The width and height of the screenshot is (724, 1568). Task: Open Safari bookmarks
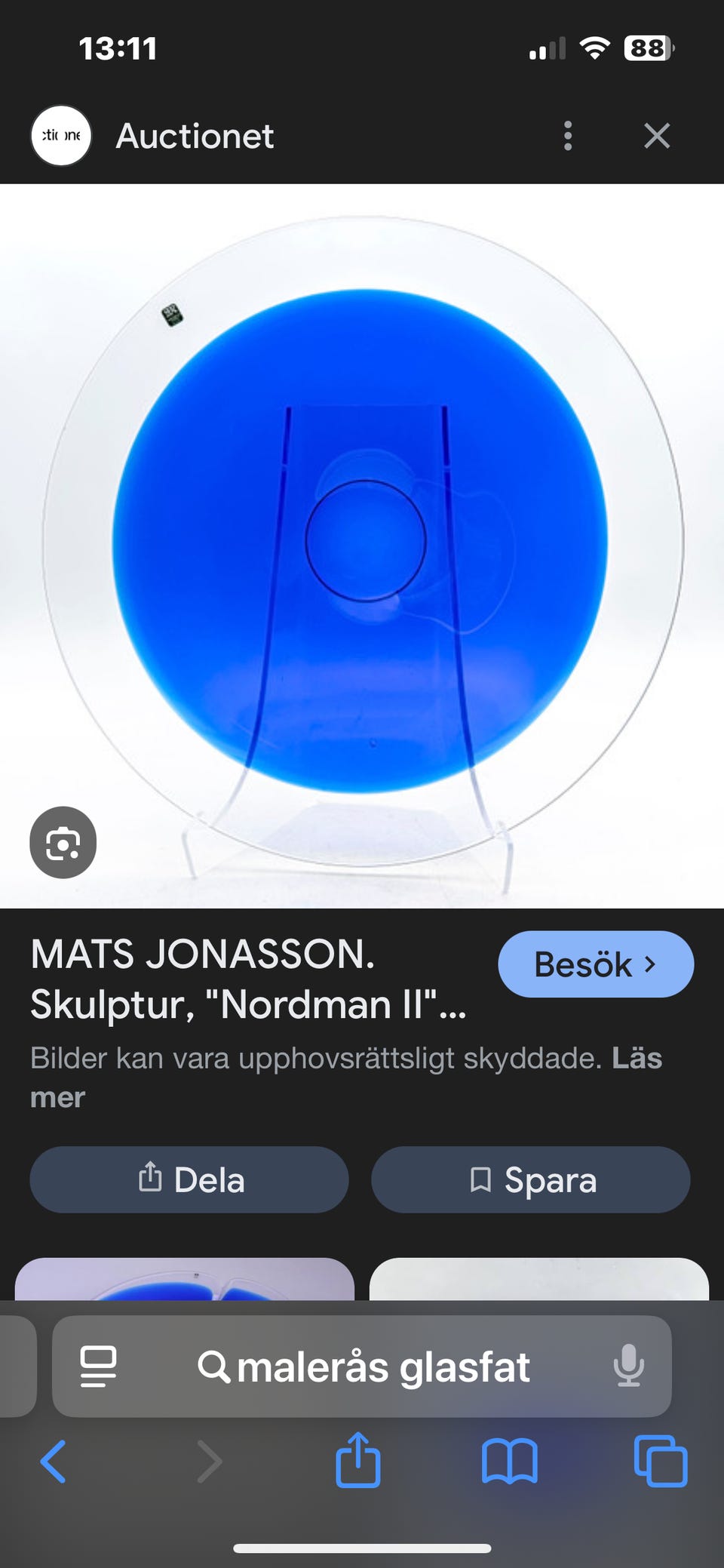510,1462
